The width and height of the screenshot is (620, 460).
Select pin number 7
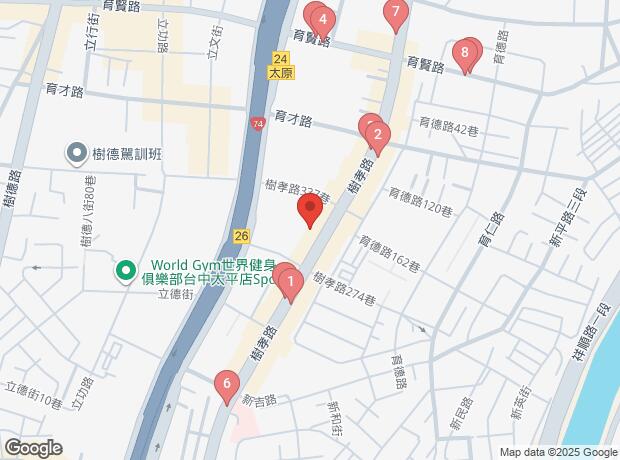(396, 14)
